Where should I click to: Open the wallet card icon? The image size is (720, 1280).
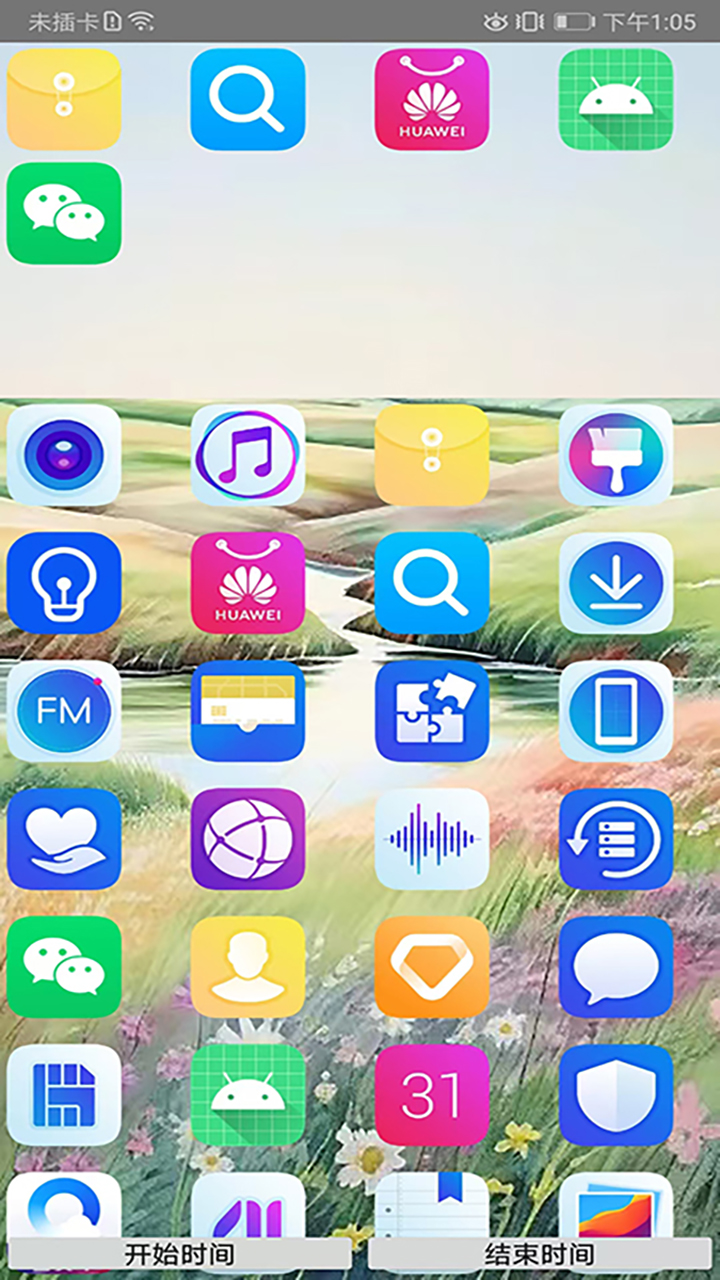pyautogui.click(x=248, y=711)
